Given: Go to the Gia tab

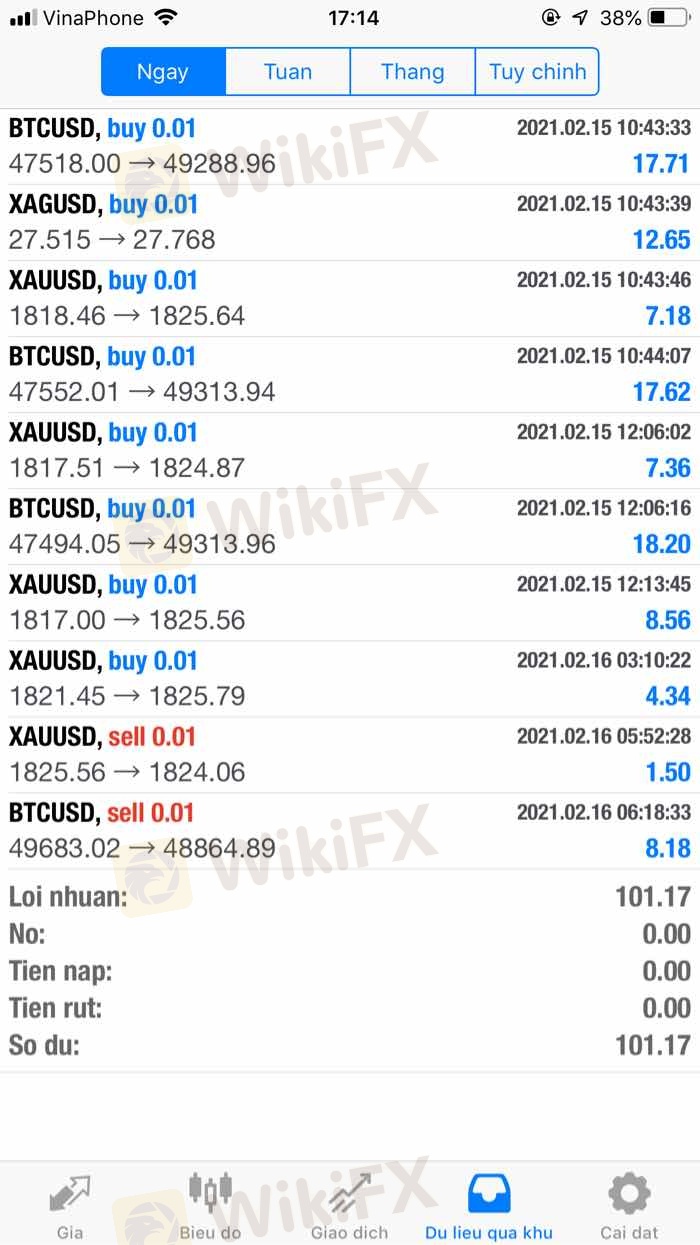Looking at the screenshot, I should tap(70, 1204).
